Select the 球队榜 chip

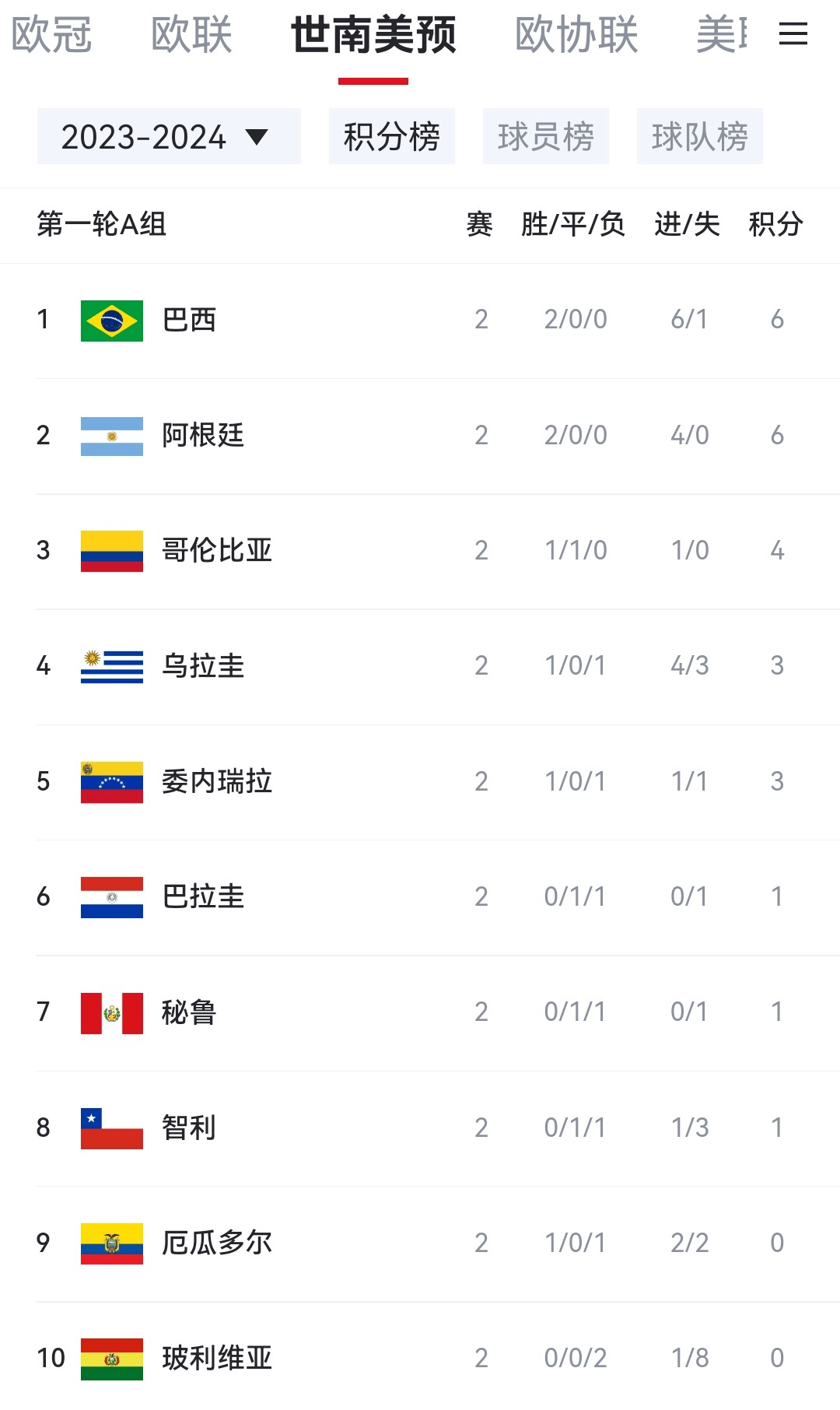(700, 136)
